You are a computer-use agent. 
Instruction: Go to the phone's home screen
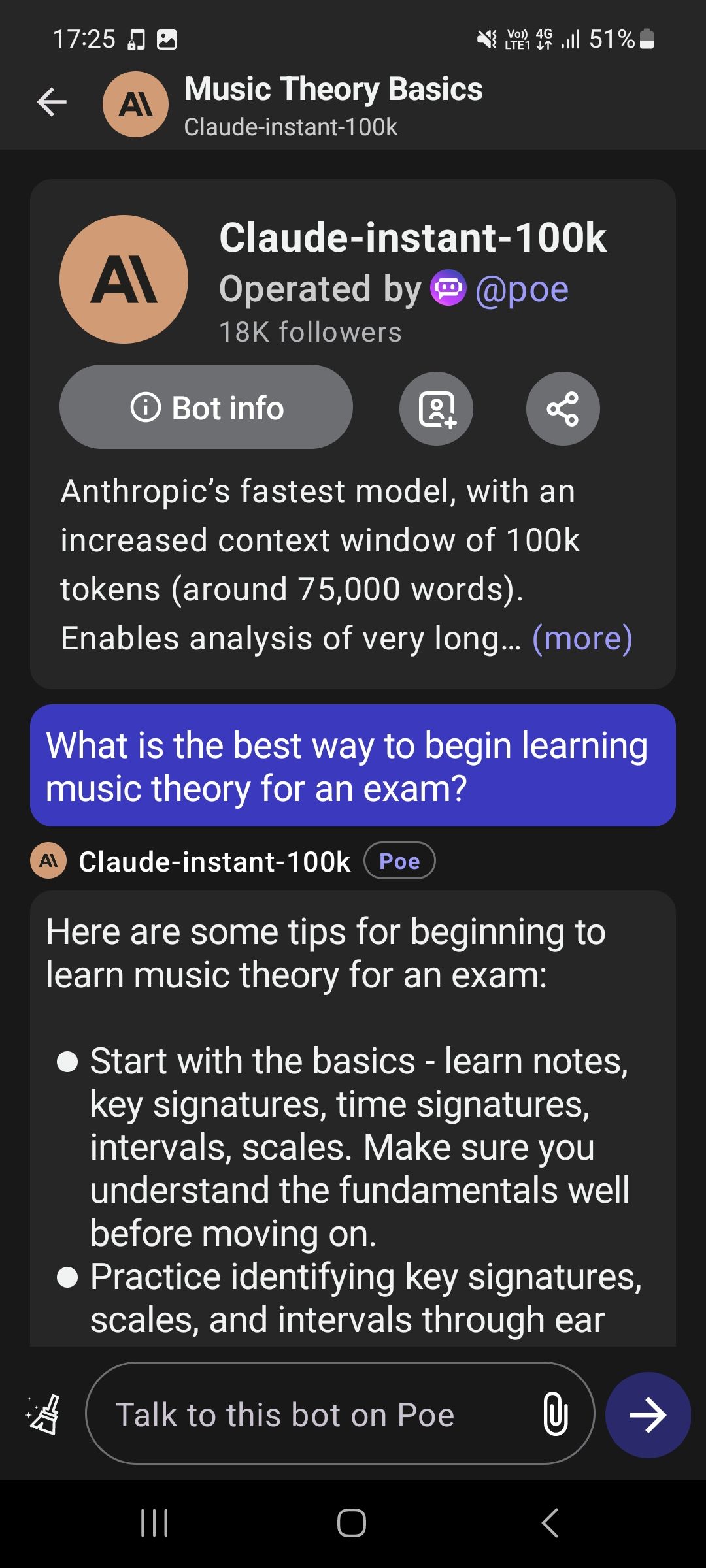(352, 1523)
